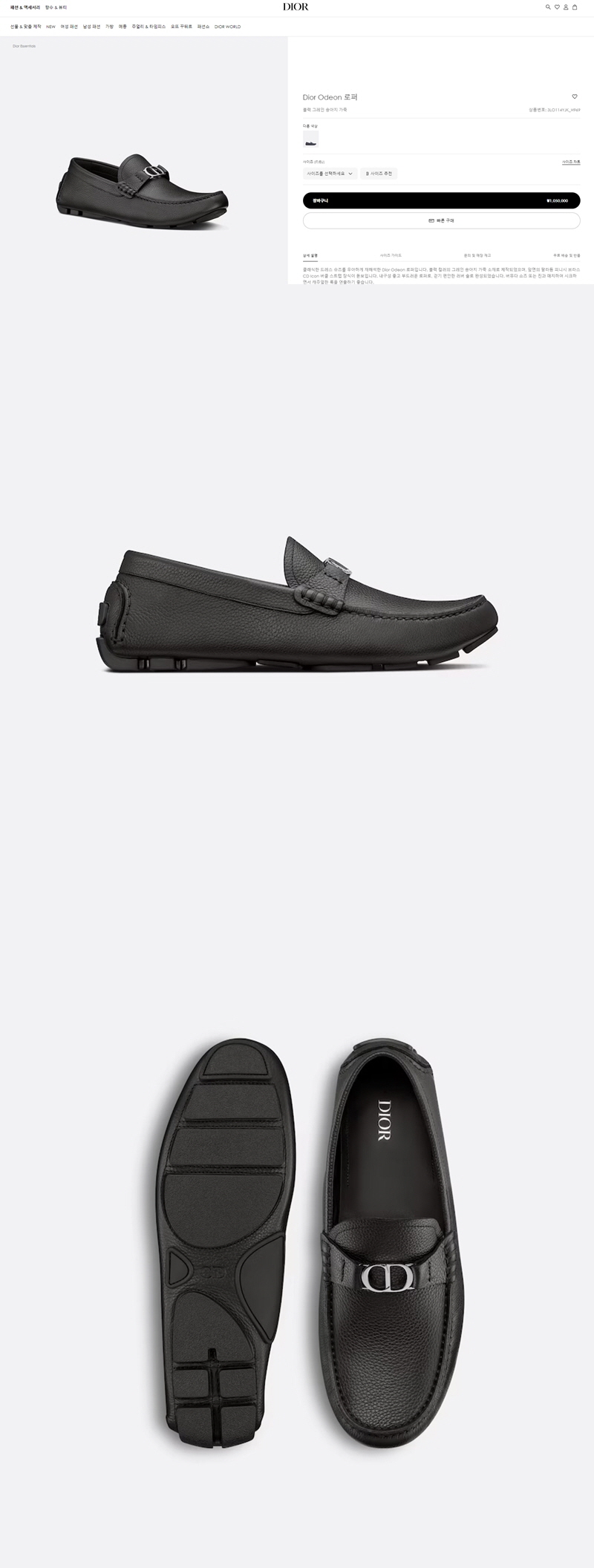Screen dimensions: 594x1568
Task: Open the account profile icon
Action: point(566,7)
